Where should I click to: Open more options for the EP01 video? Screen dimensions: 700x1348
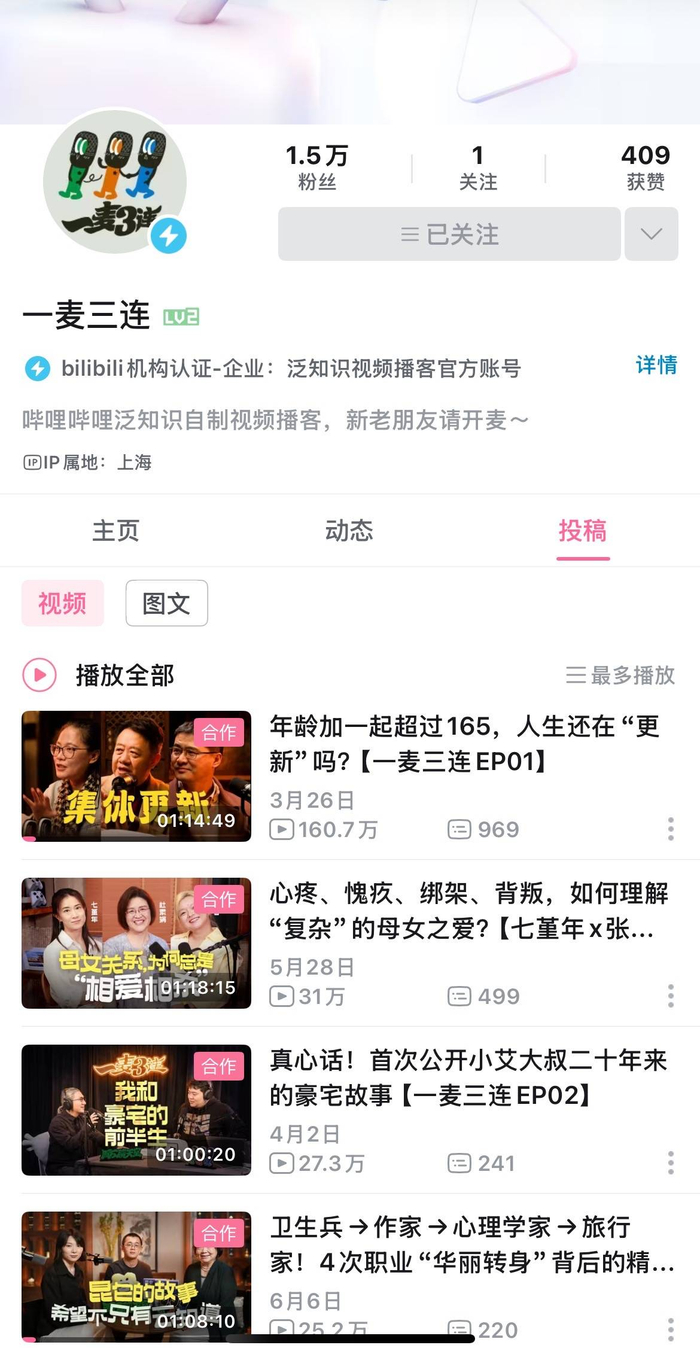tap(670, 829)
